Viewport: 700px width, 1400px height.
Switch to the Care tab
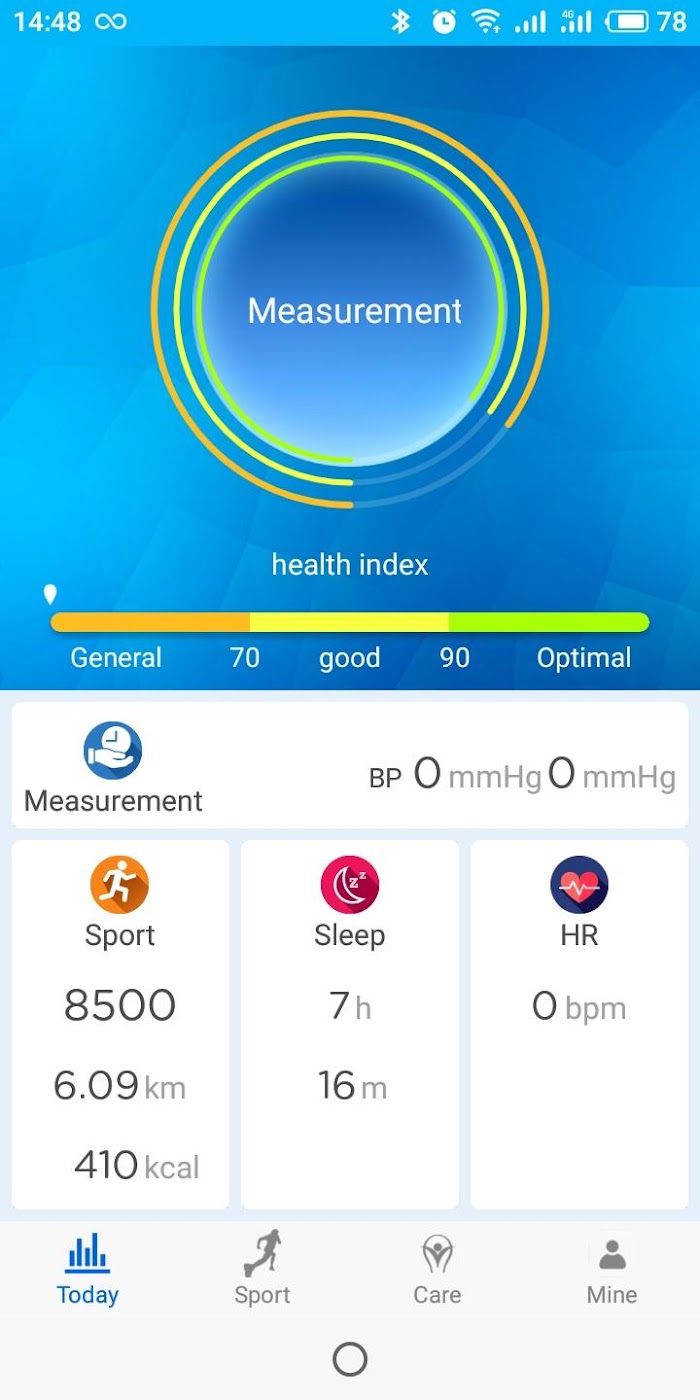click(x=437, y=1270)
